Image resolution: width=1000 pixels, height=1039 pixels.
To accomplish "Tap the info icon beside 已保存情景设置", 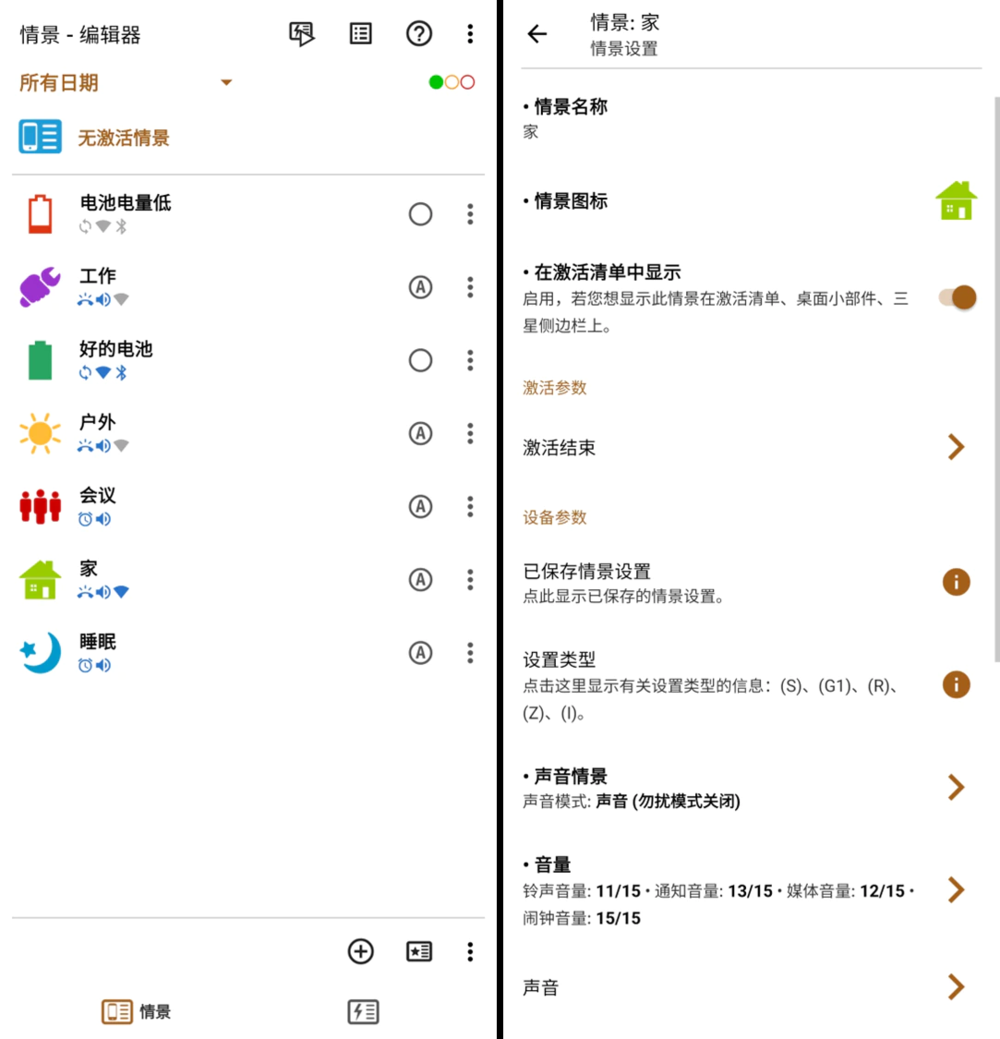I will (955, 581).
